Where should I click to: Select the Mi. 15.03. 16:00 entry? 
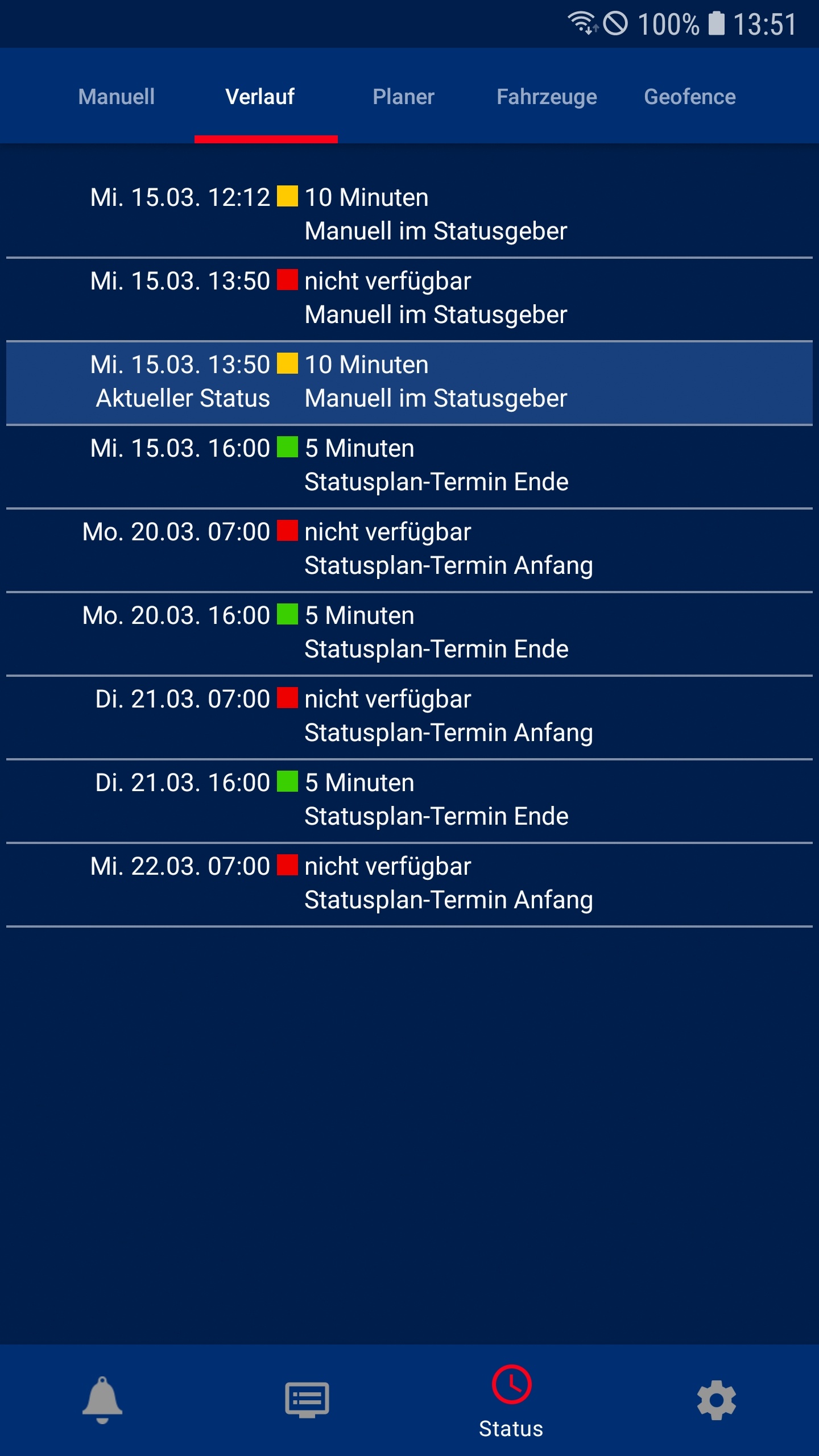[409, 466]
